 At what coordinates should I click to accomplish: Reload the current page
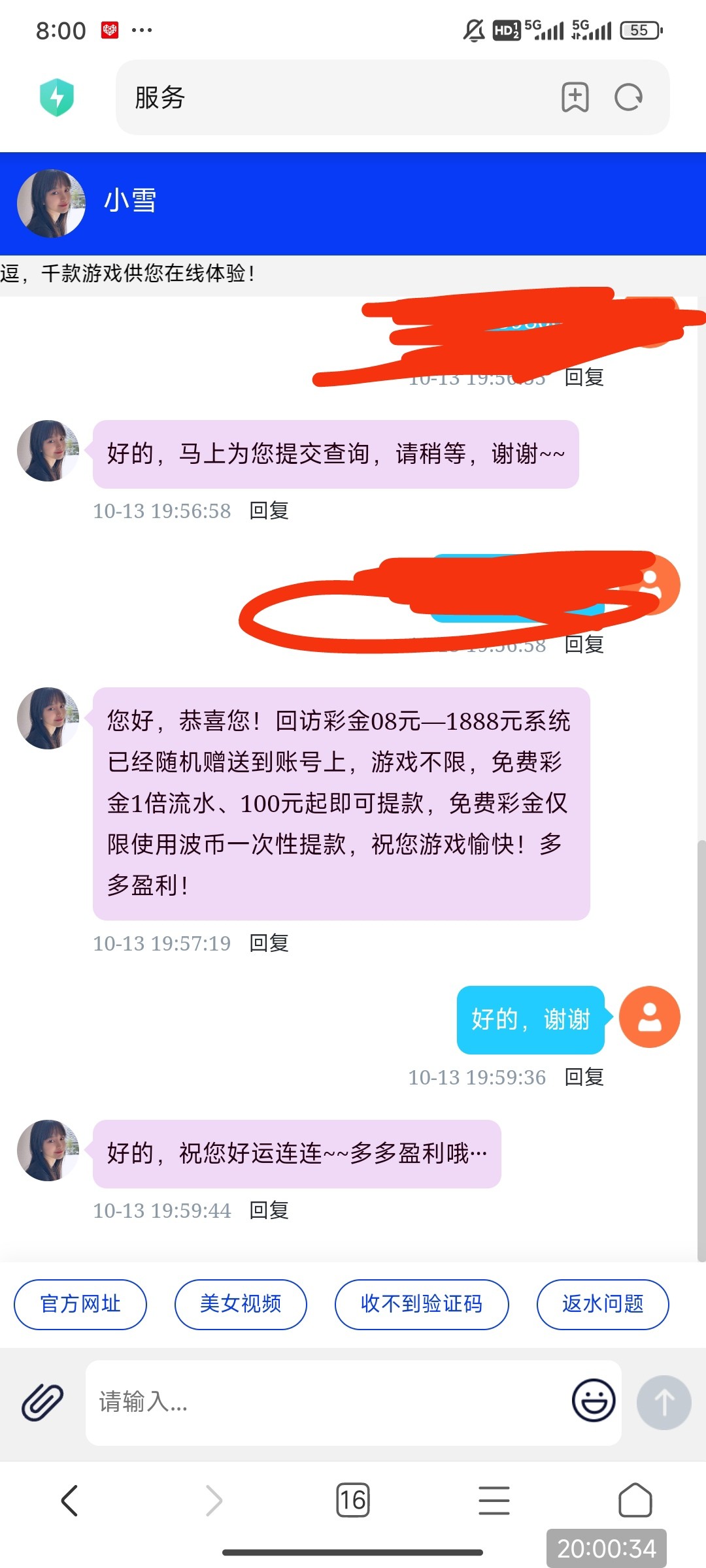click(629, 97)
